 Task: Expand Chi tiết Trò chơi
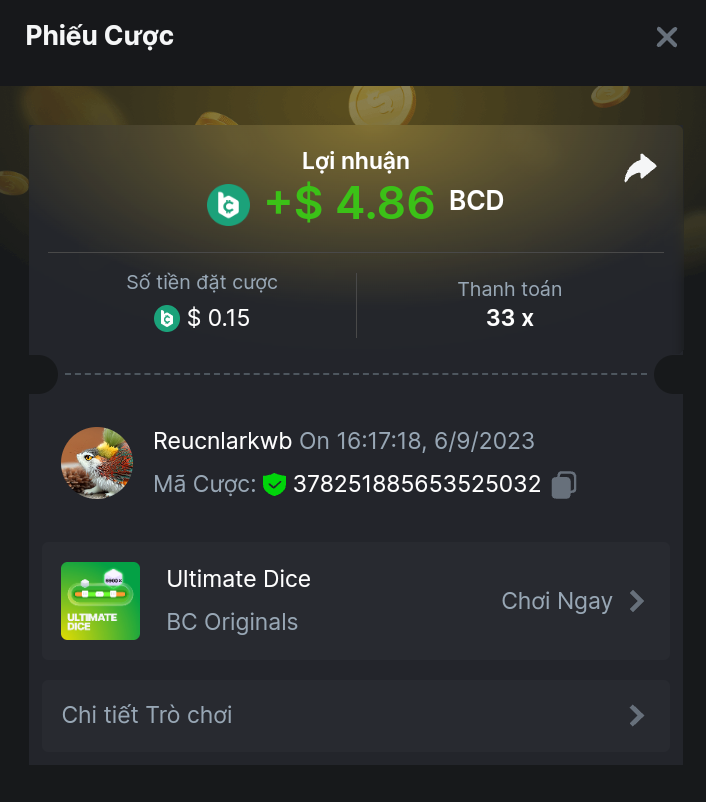[355, 715]
